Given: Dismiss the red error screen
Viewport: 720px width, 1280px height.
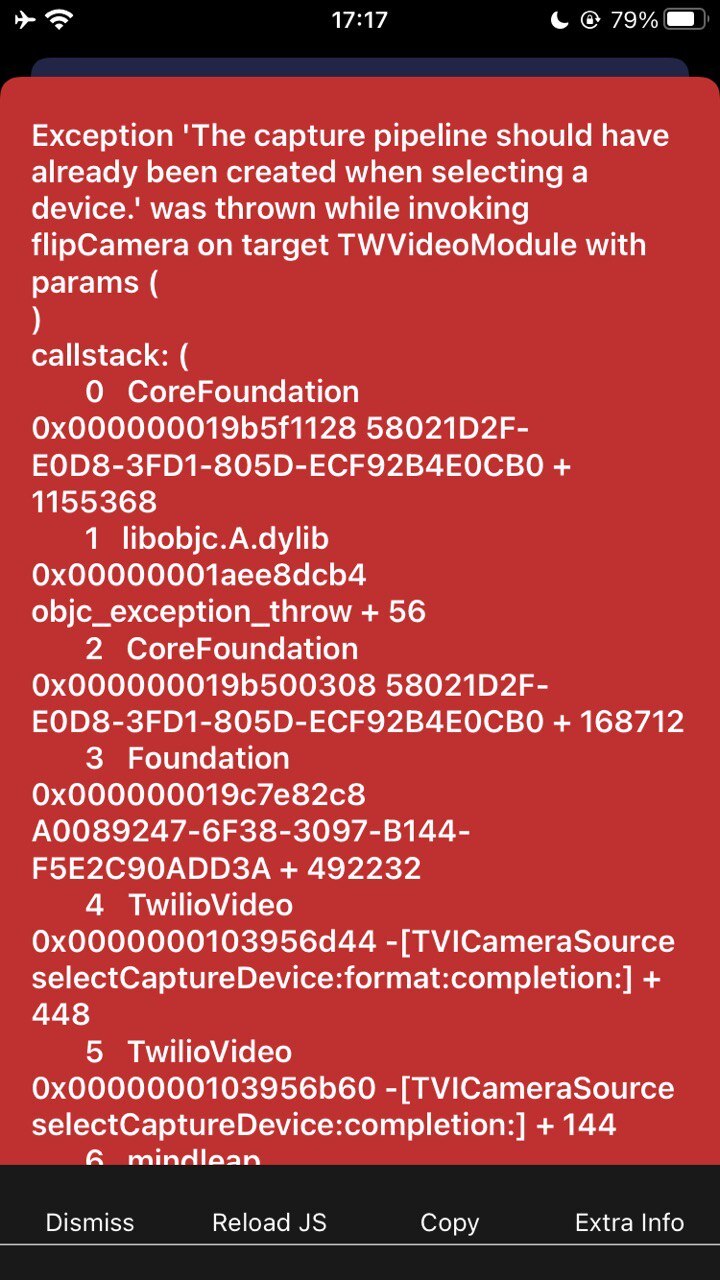Looking at the screenshot, I should pyautogui.click(x=90, y=1222).
